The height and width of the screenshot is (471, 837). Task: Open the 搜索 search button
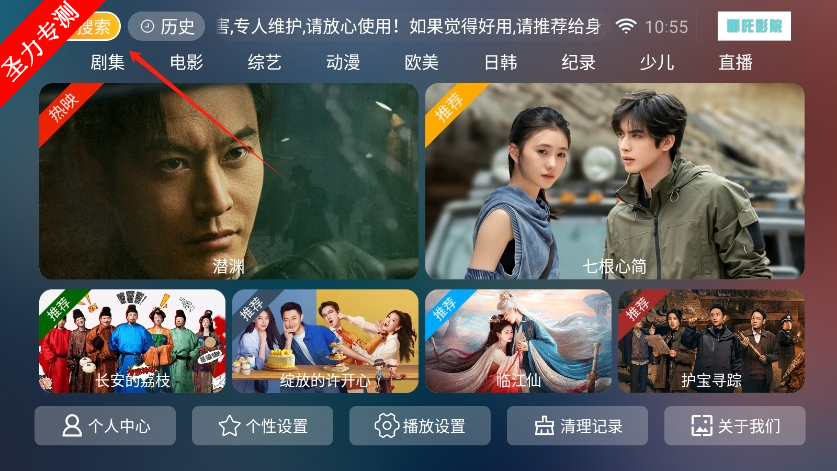[93, 27]
